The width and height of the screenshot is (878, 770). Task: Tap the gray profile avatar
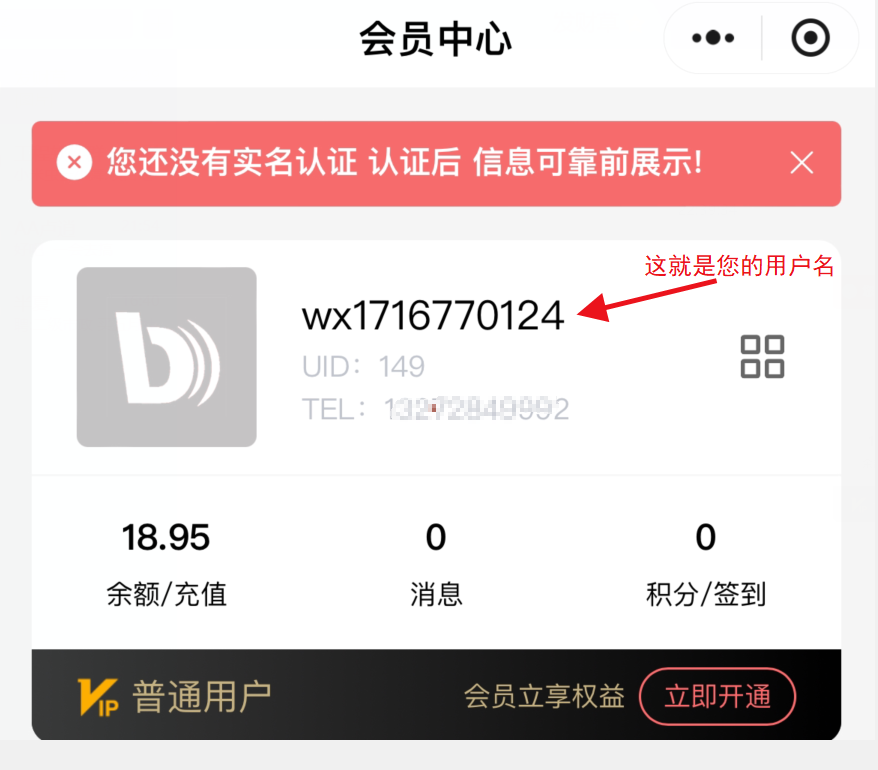[166, 357]
